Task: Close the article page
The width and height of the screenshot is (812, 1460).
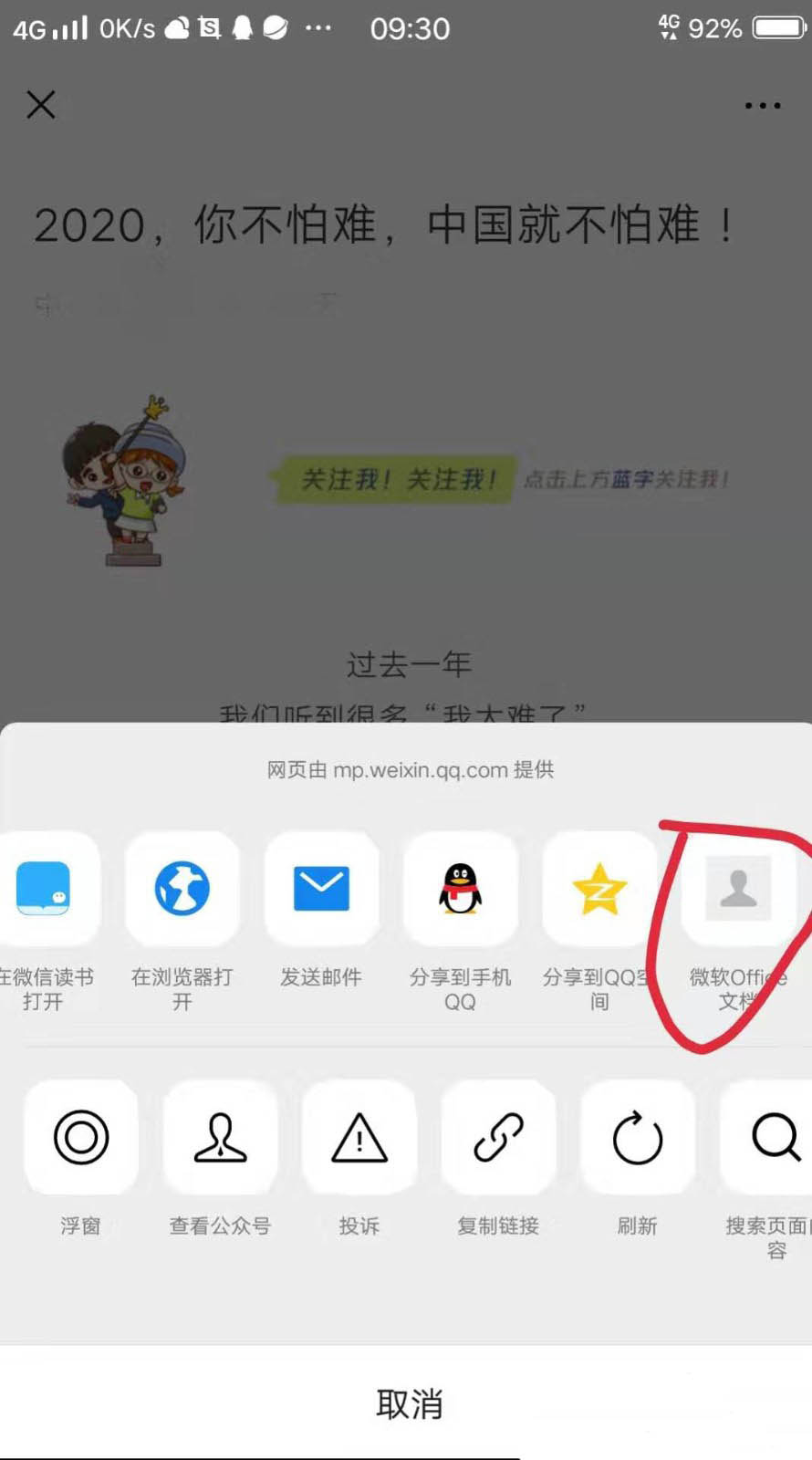Action: click(41, 105)
